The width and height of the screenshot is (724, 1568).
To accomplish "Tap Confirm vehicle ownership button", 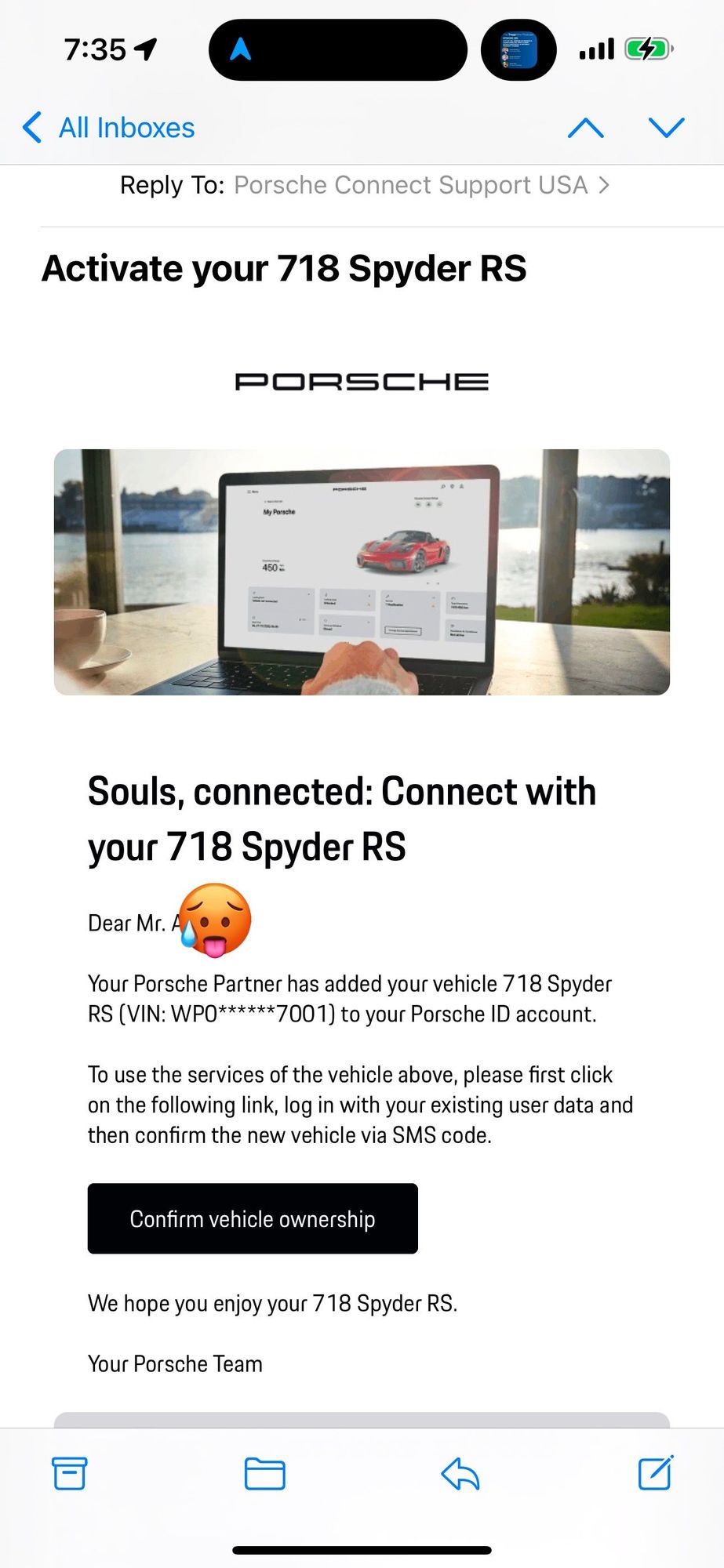I will [253, 1218].
